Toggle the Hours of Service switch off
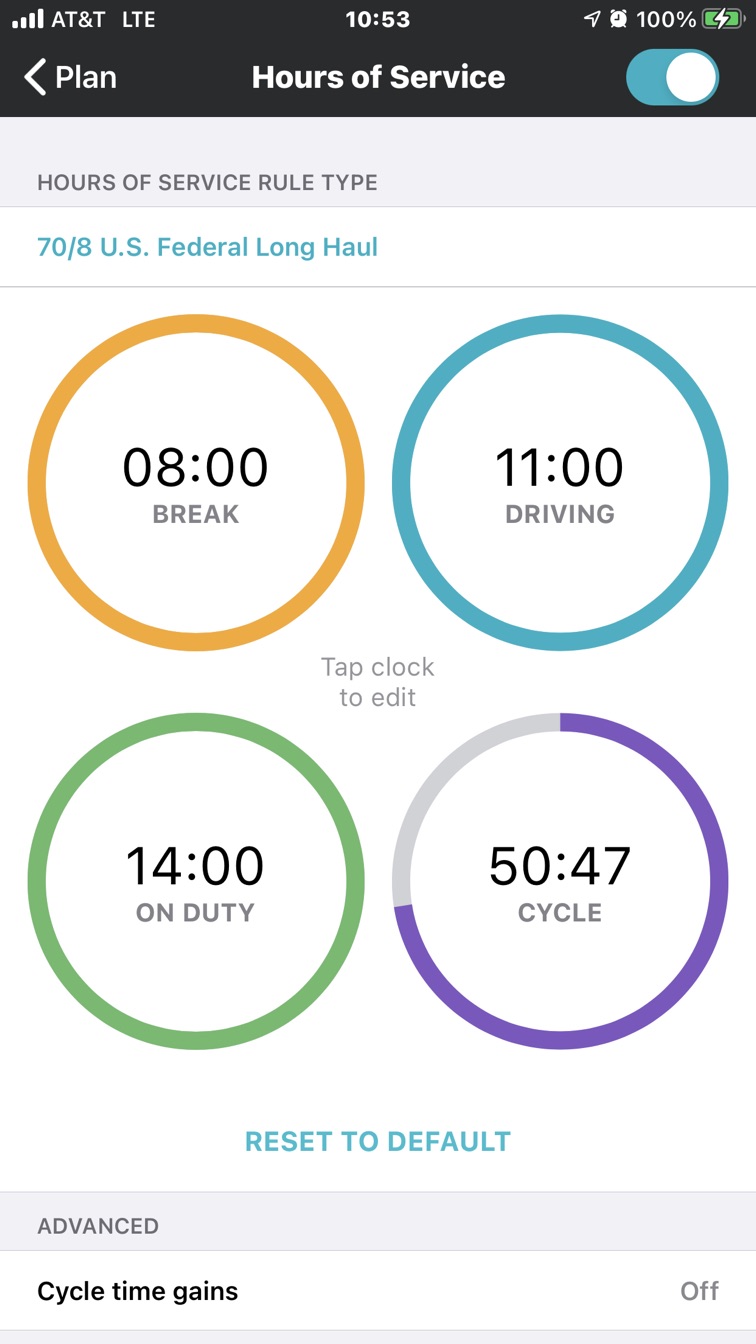 coord(671,78)
